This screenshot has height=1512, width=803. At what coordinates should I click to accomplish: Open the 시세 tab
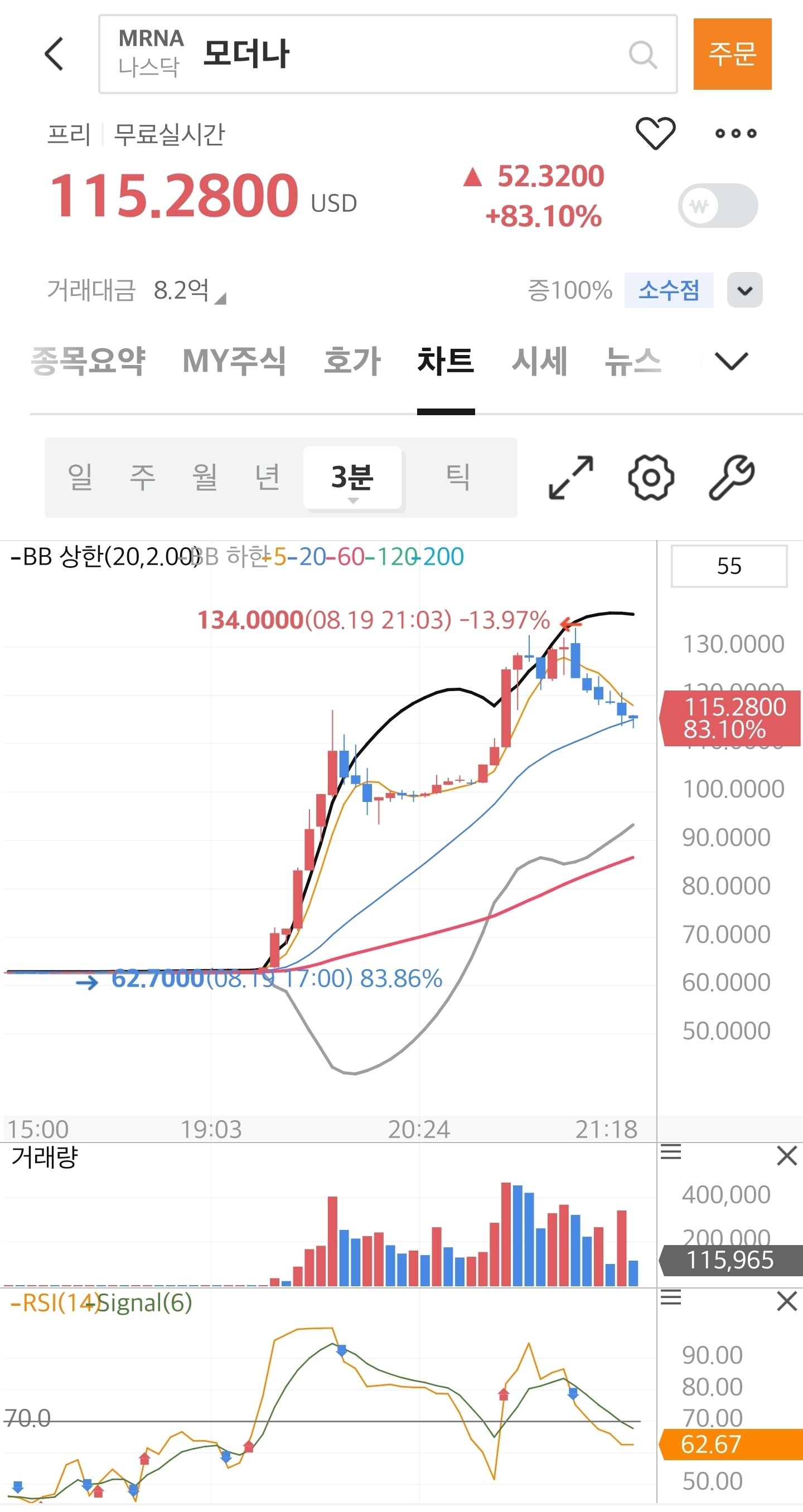coord(539,361)
